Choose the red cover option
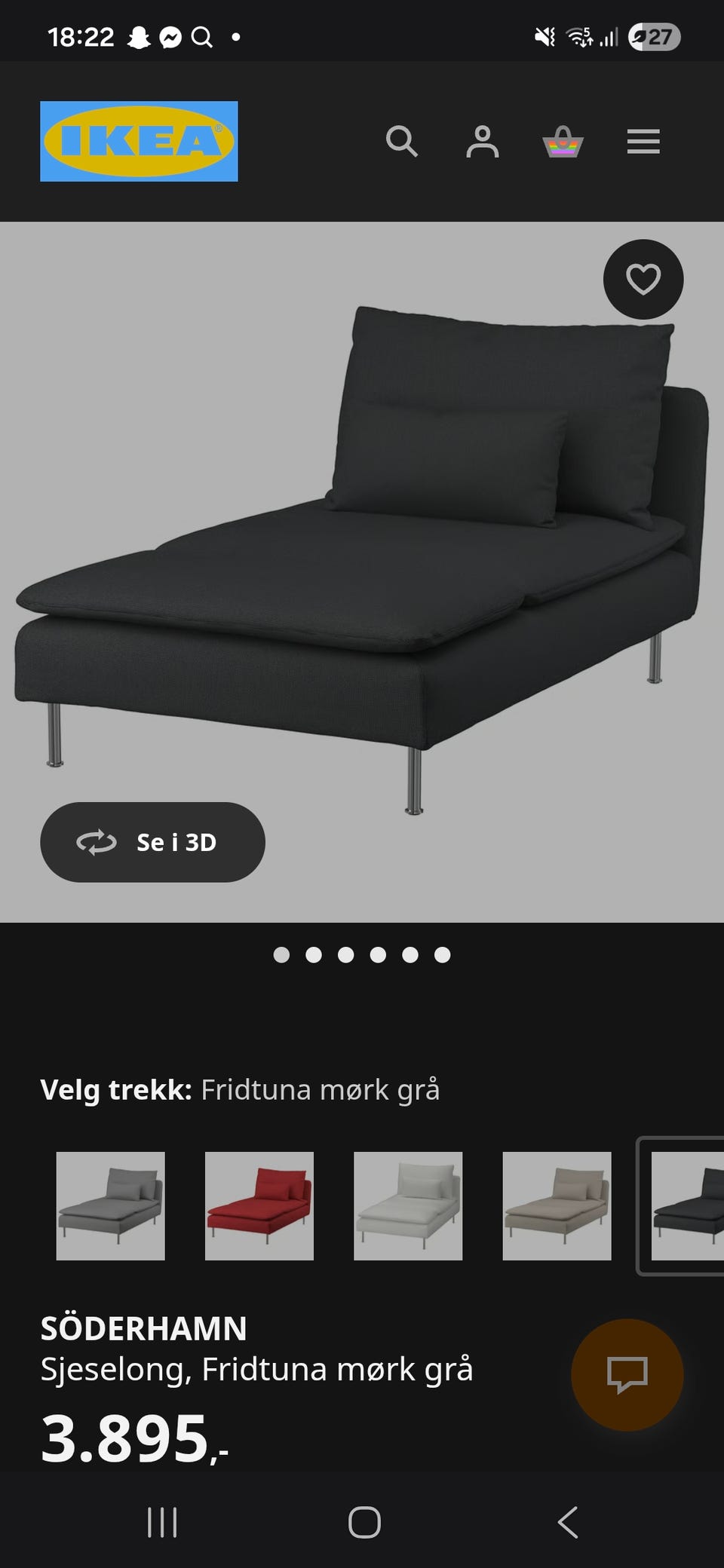The width and height of the screenshot is (724, 1568). pyautogui.click(x=259, y=1205)
